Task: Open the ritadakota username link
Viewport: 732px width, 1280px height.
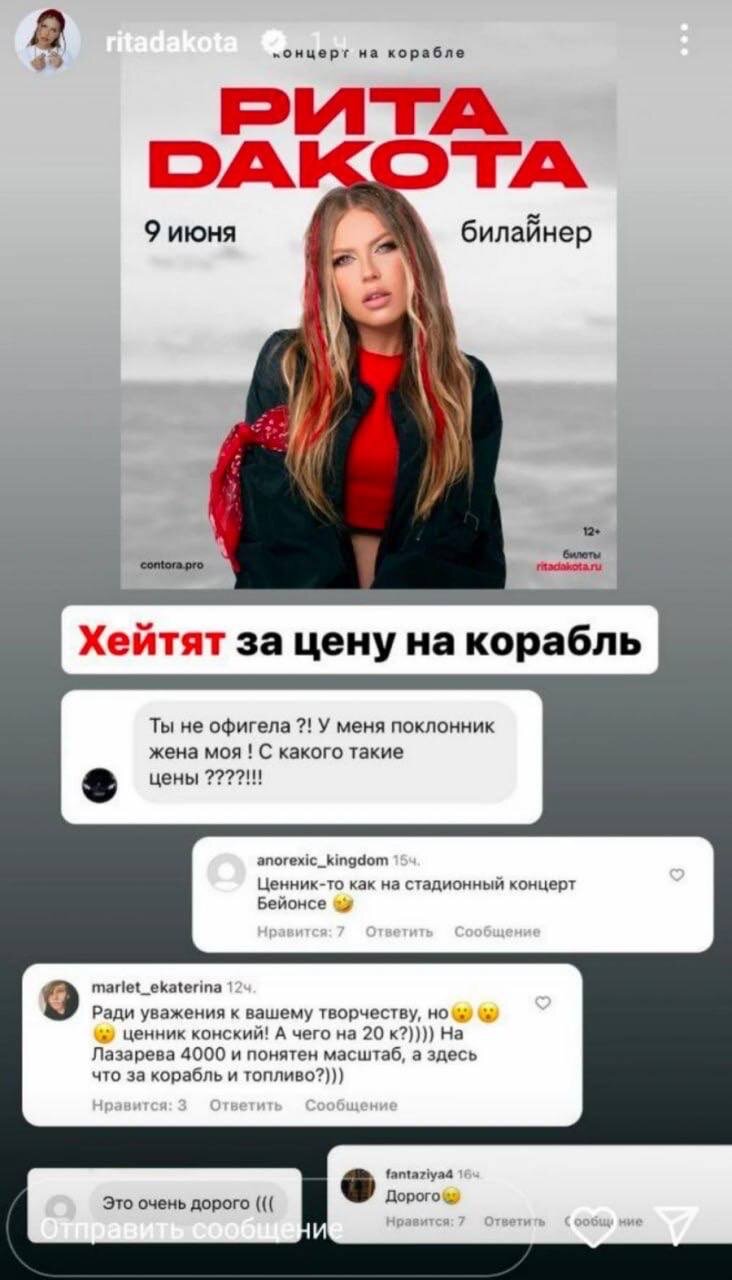Action: click(x=171, y=42)
